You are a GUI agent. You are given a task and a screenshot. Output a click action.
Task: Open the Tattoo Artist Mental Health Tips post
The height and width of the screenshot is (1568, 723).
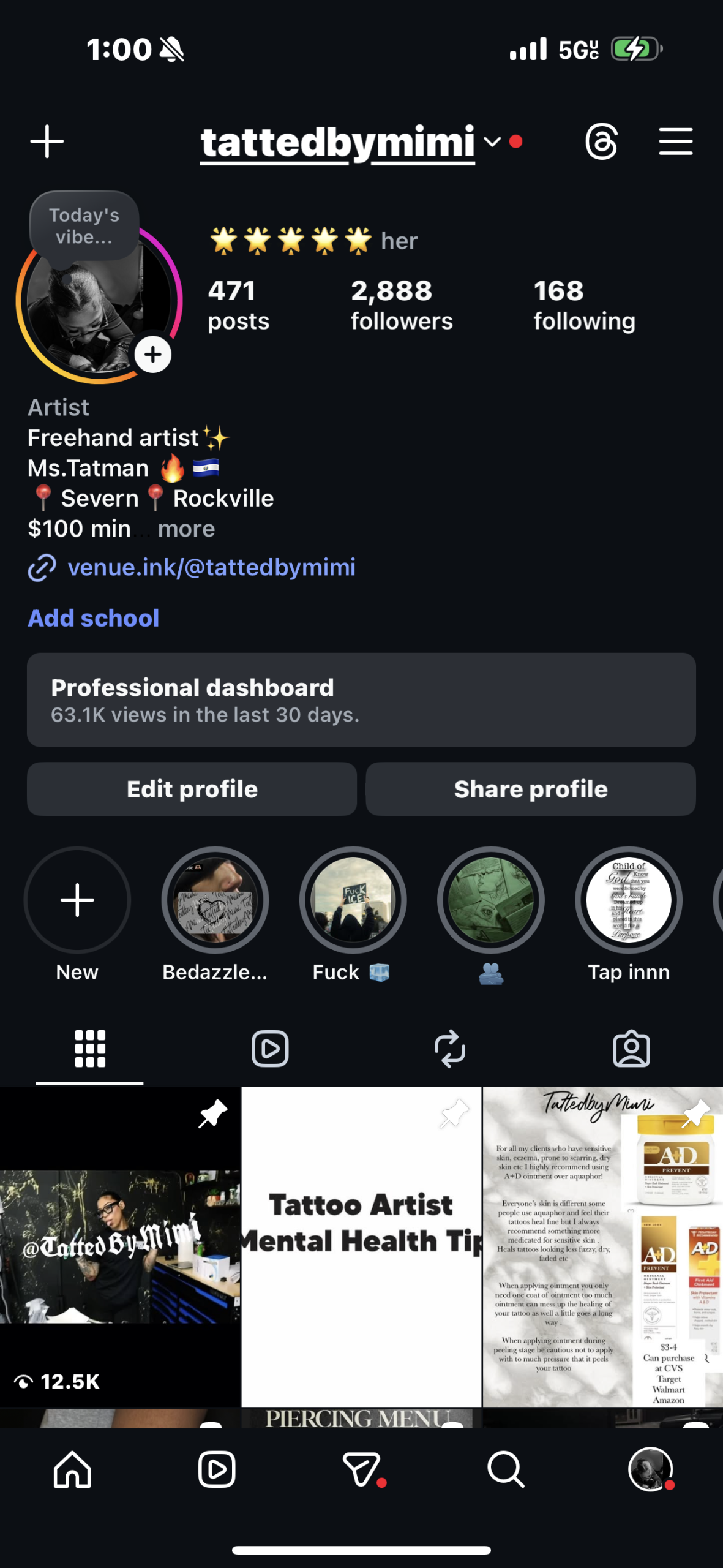tap(361, 1246)
